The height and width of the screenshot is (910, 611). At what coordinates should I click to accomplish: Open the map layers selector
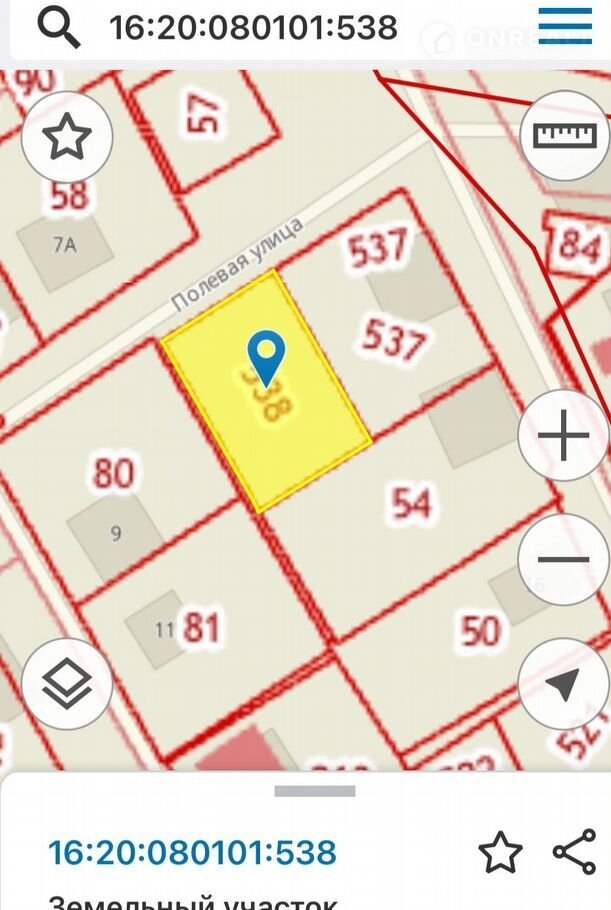pos(66,685)
